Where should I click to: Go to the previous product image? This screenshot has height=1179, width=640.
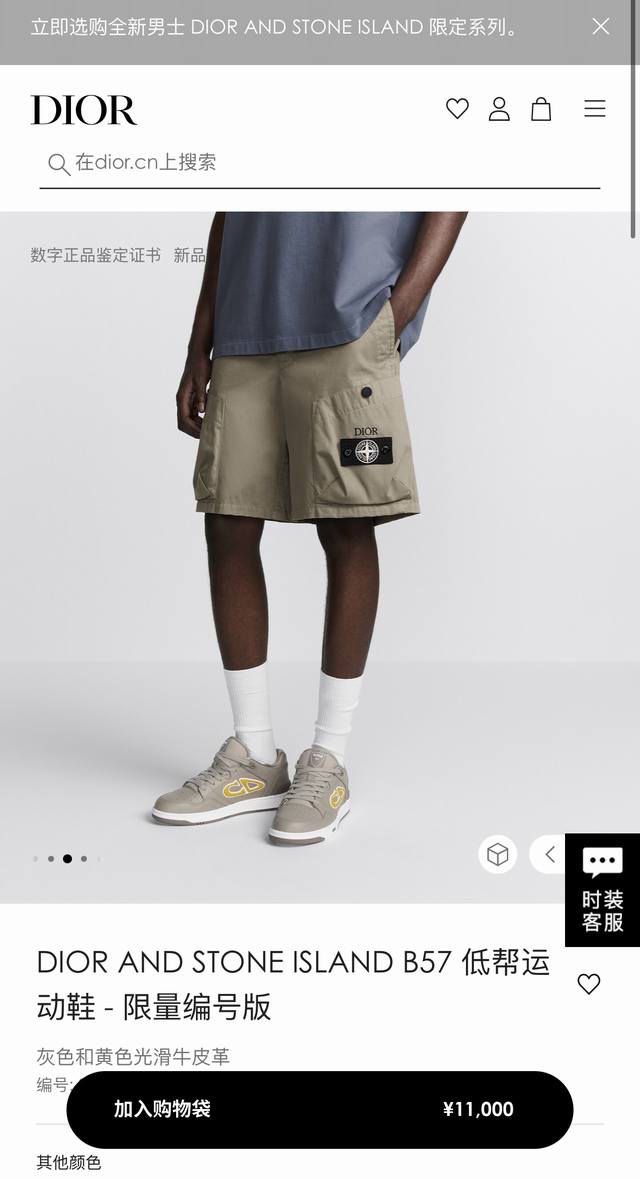tap(549, 854)
